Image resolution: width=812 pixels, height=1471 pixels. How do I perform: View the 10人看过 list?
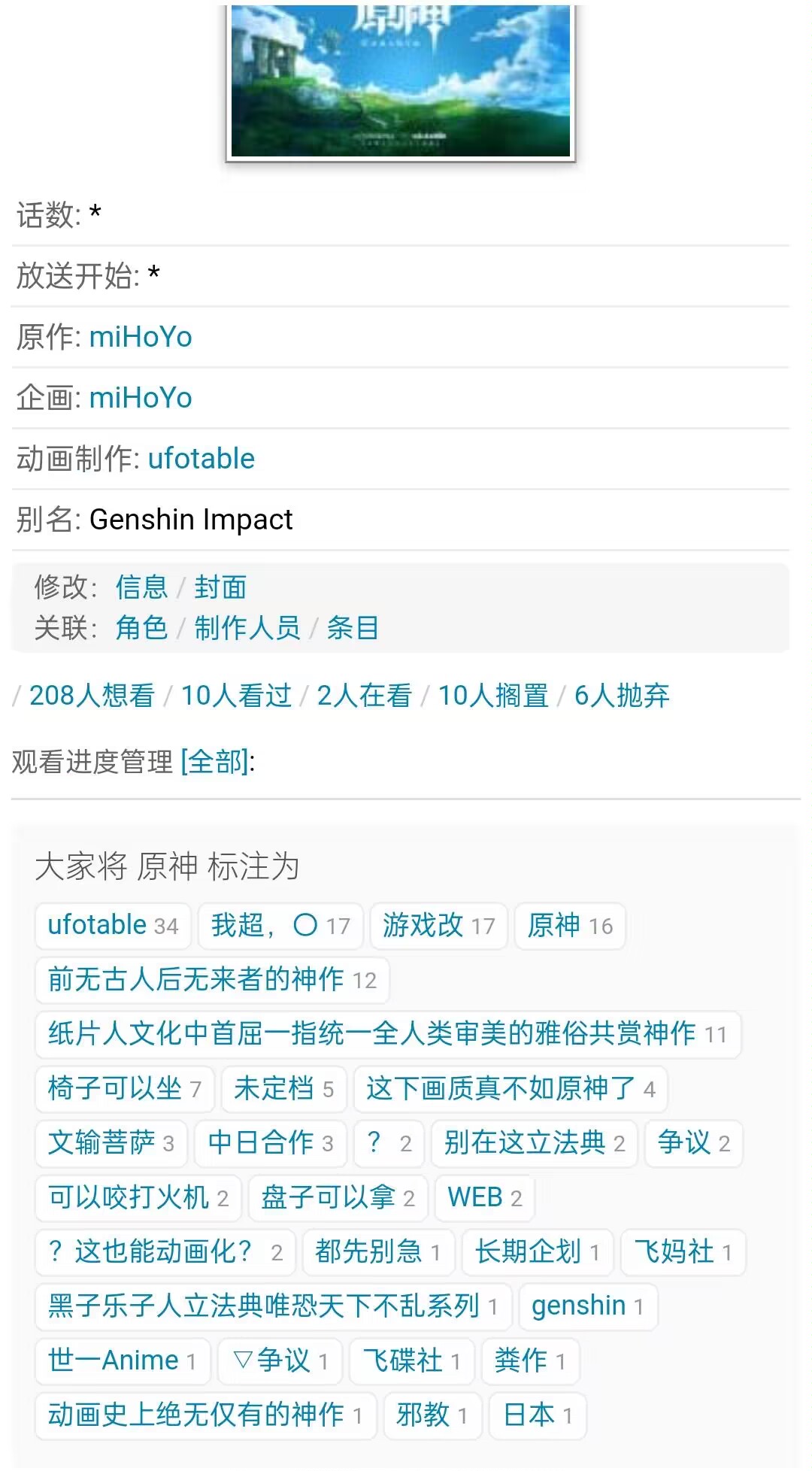click(x=236, y=696)
